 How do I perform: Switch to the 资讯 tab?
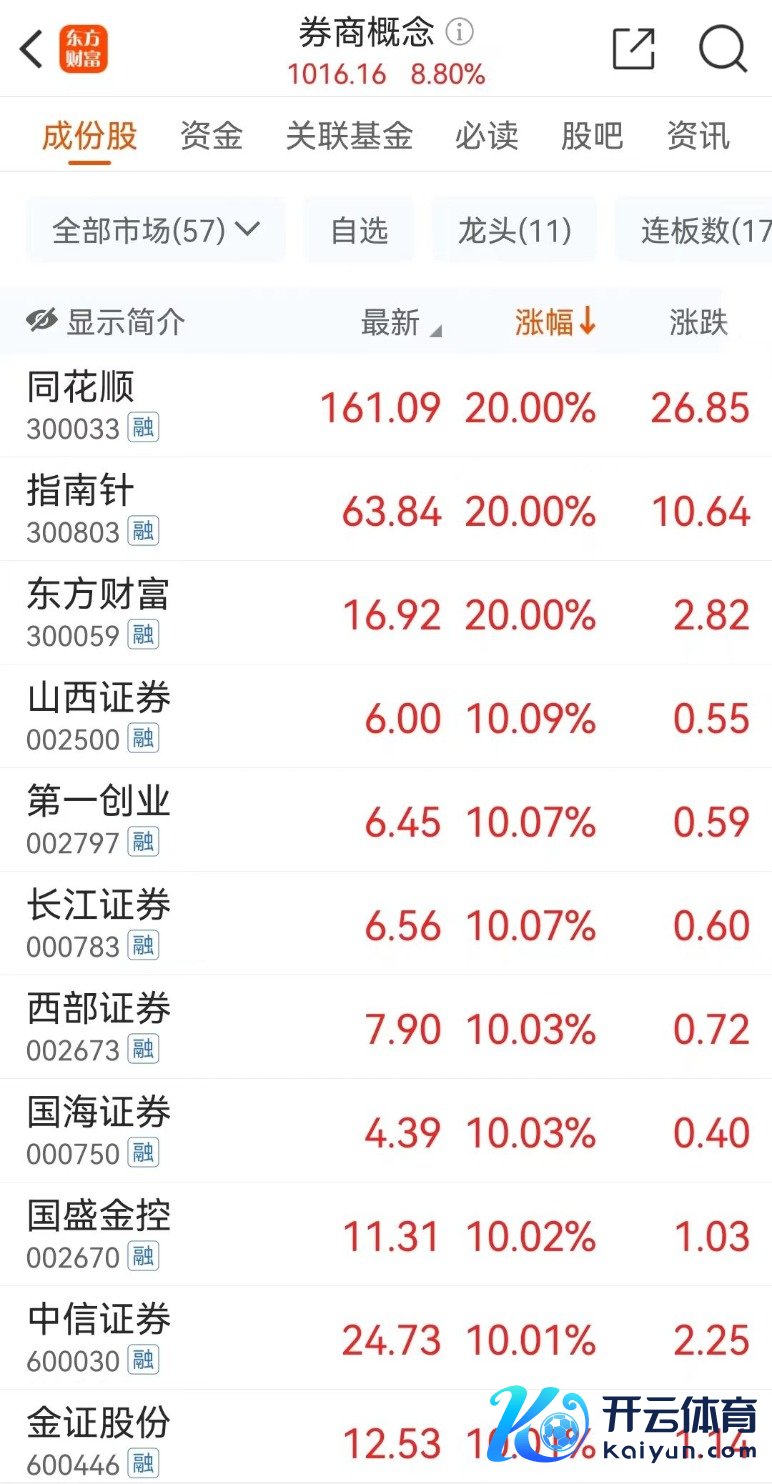coord(698,136)
